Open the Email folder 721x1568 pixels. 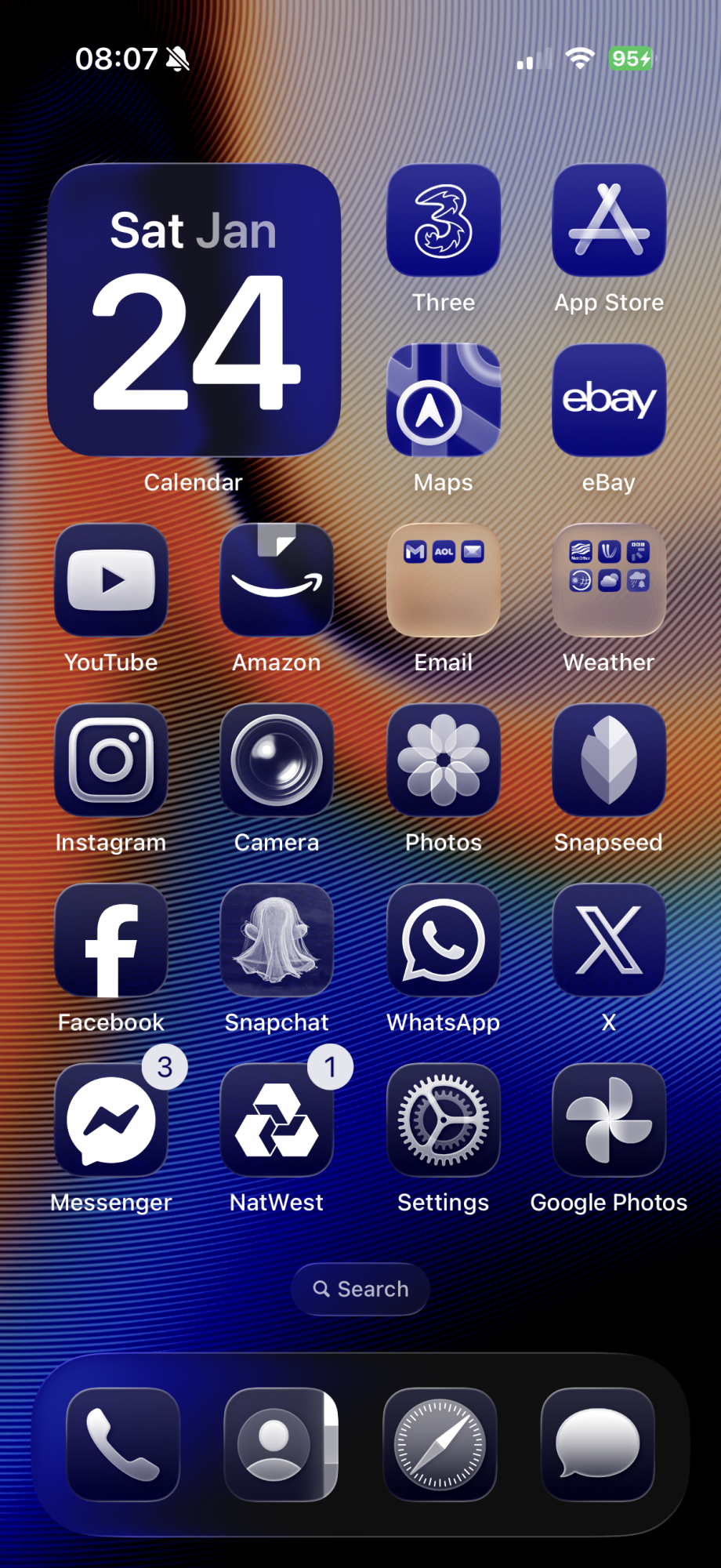tap(443, 580)
